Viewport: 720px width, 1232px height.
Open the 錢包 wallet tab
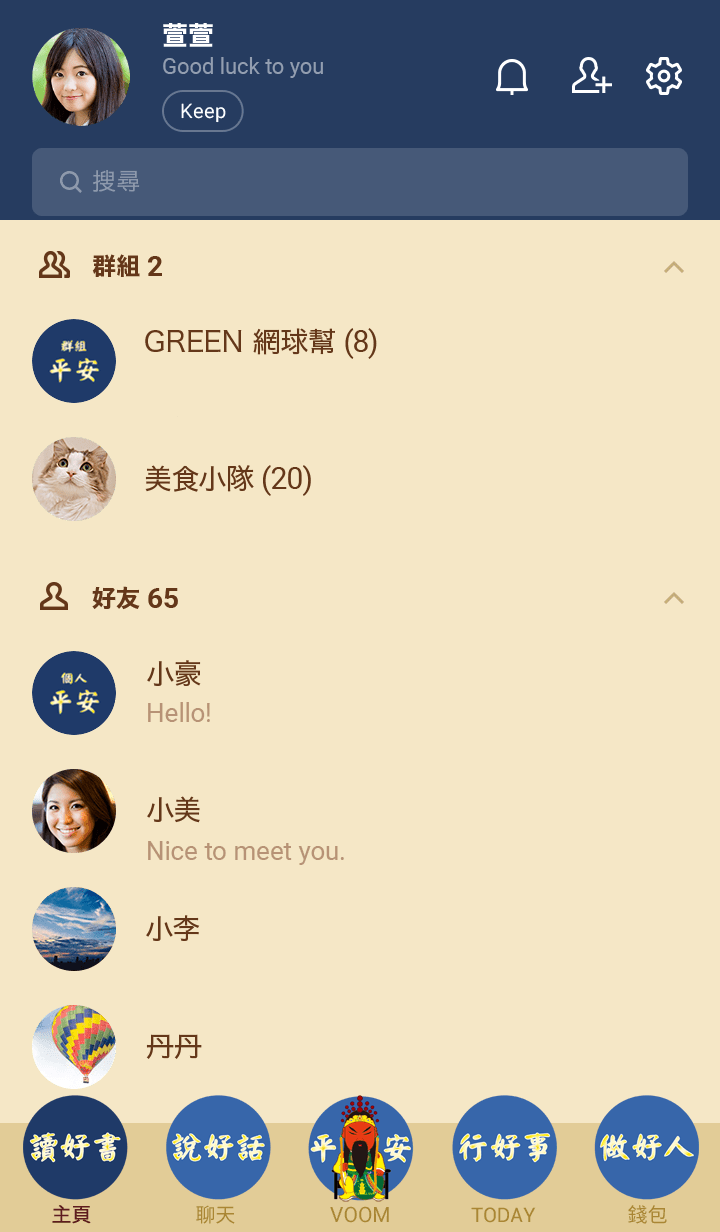point(646,1160)
